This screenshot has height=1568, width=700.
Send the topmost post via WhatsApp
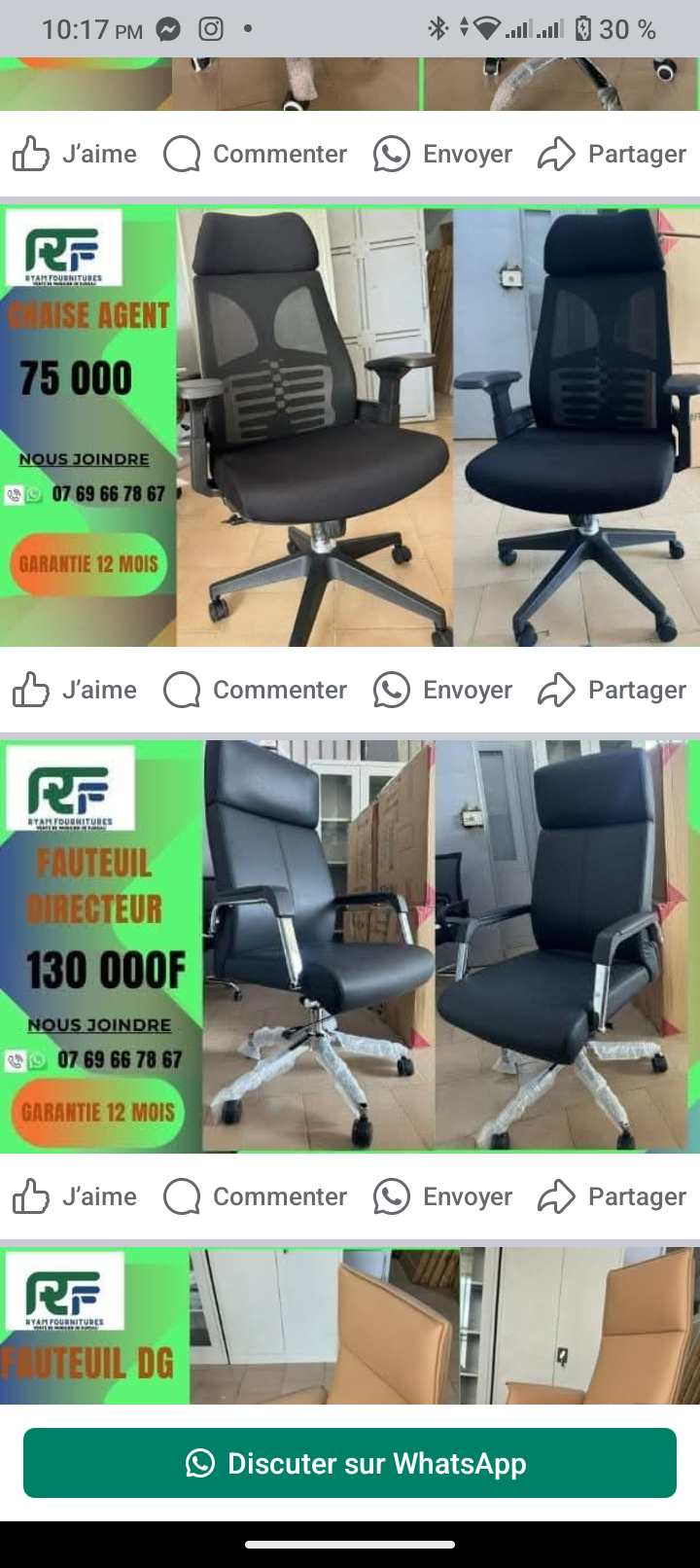point(442,154)
